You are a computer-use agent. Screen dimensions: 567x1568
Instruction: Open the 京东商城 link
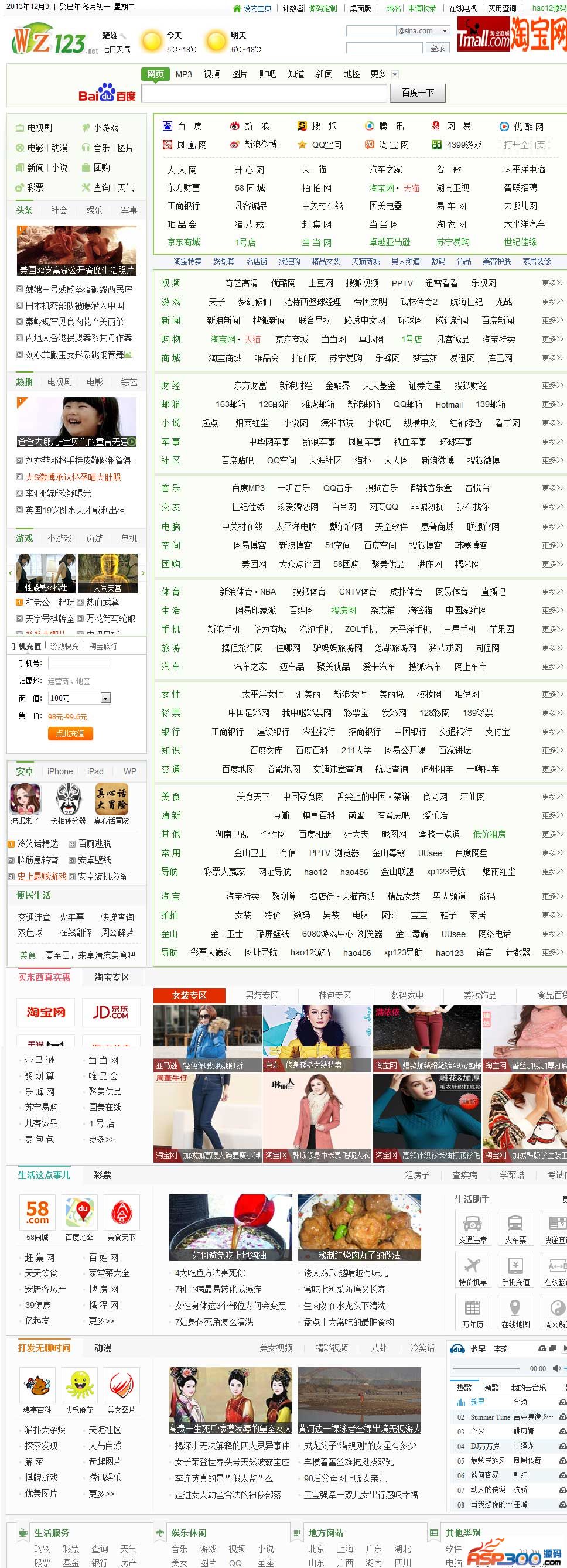pos(183,242)
